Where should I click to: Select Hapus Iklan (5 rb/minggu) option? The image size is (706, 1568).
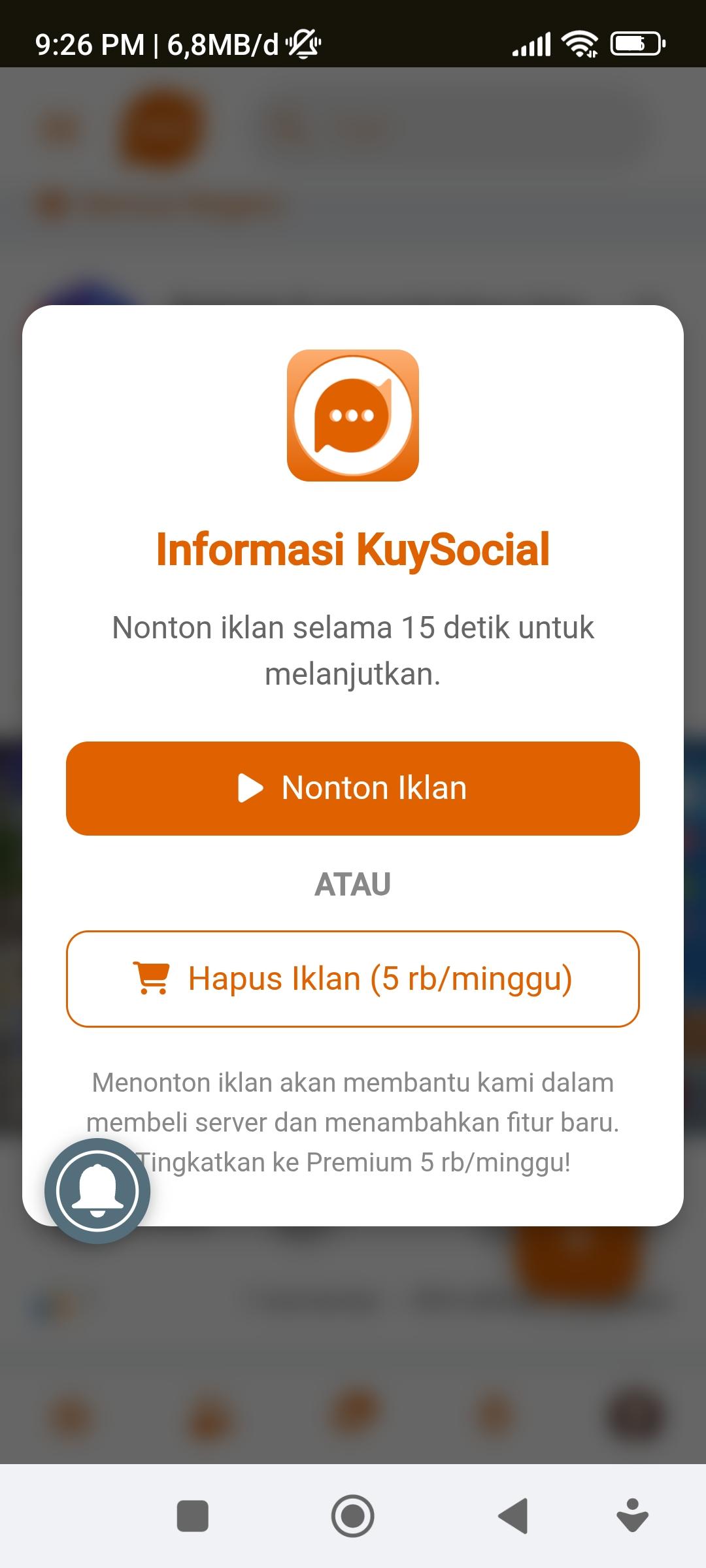point(353,979)
